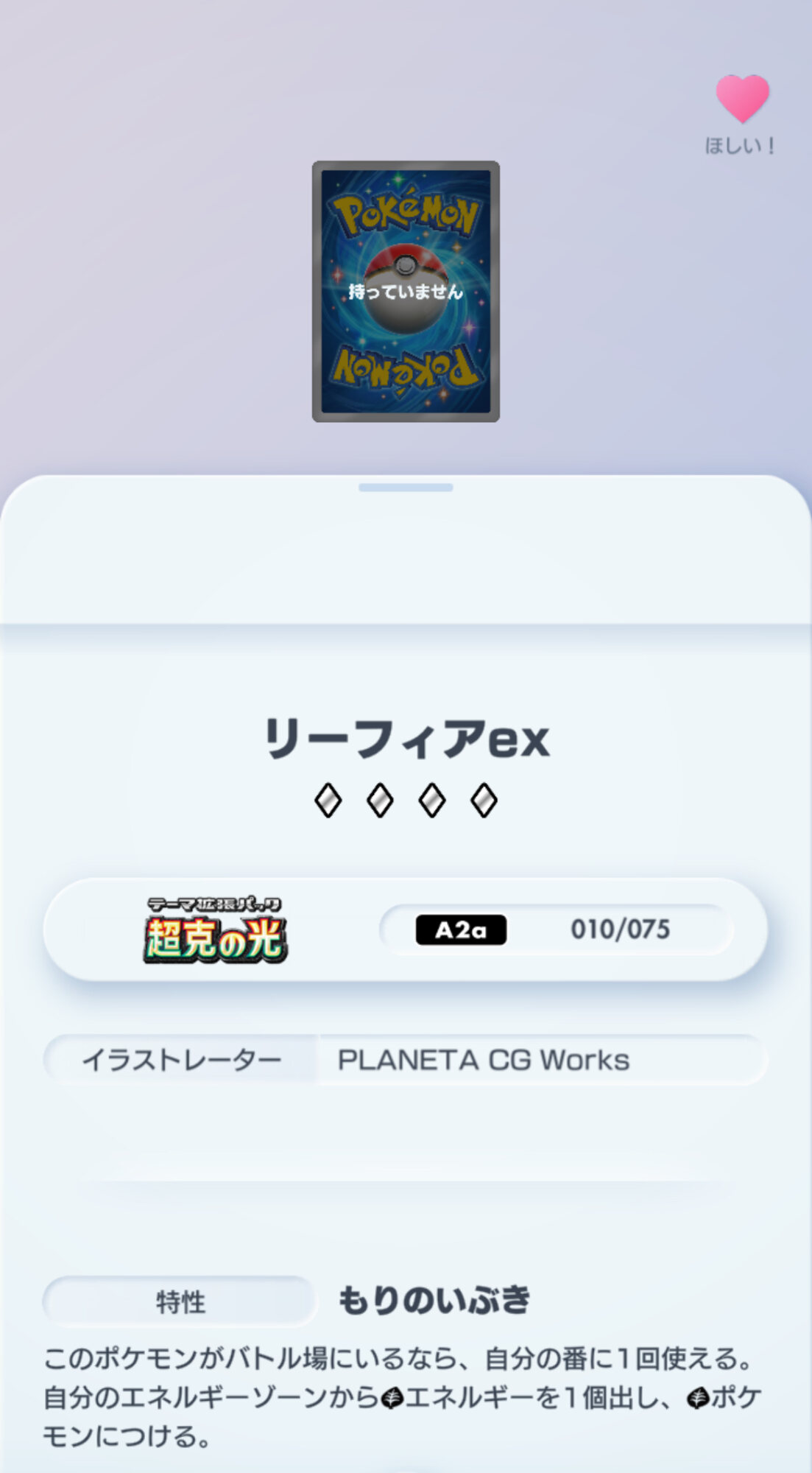
Task: Mark this card as wanted with the heart
Action: [x=742, y=99]
